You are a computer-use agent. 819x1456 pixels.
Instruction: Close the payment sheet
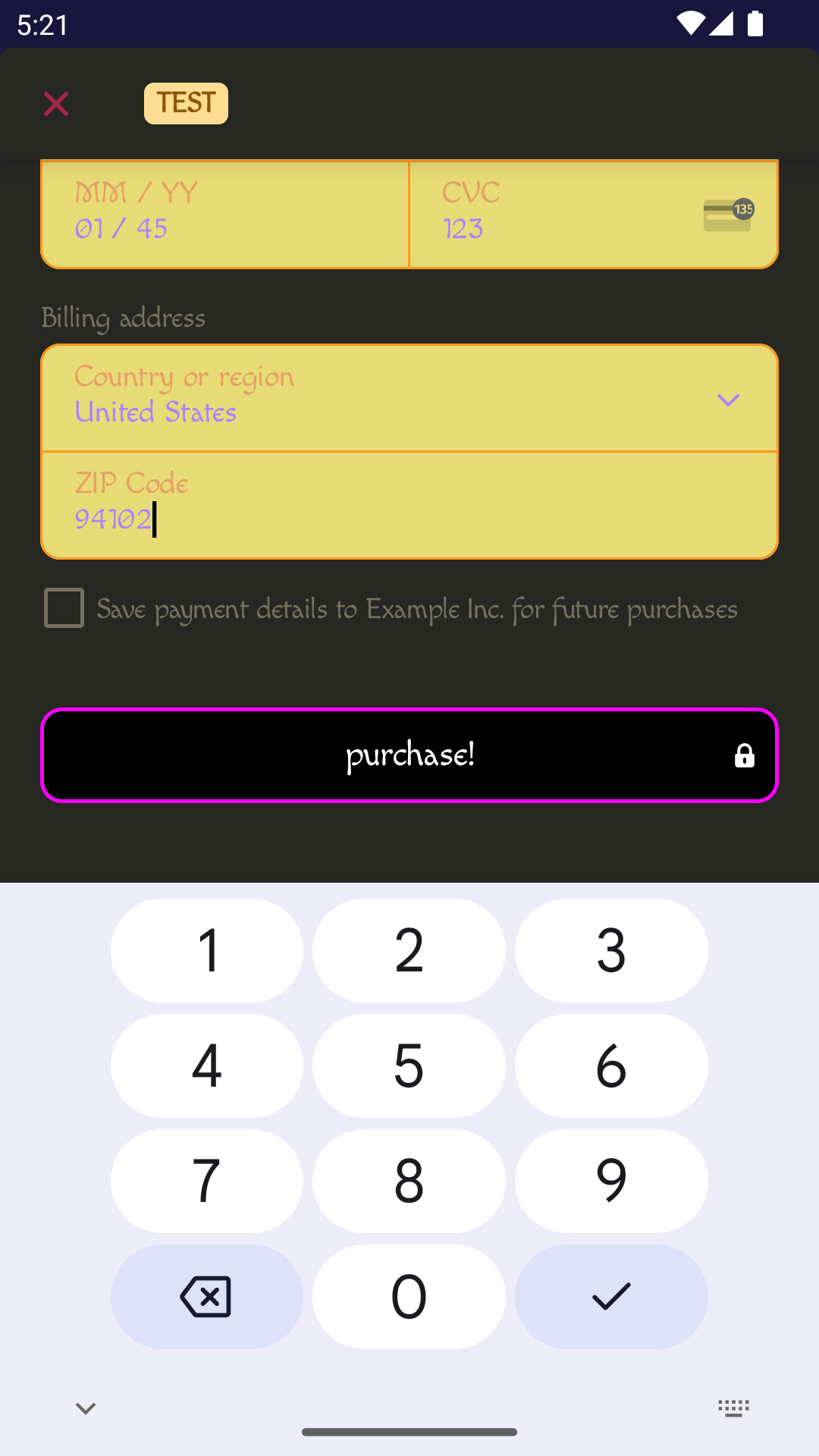[x=56, y=104]
